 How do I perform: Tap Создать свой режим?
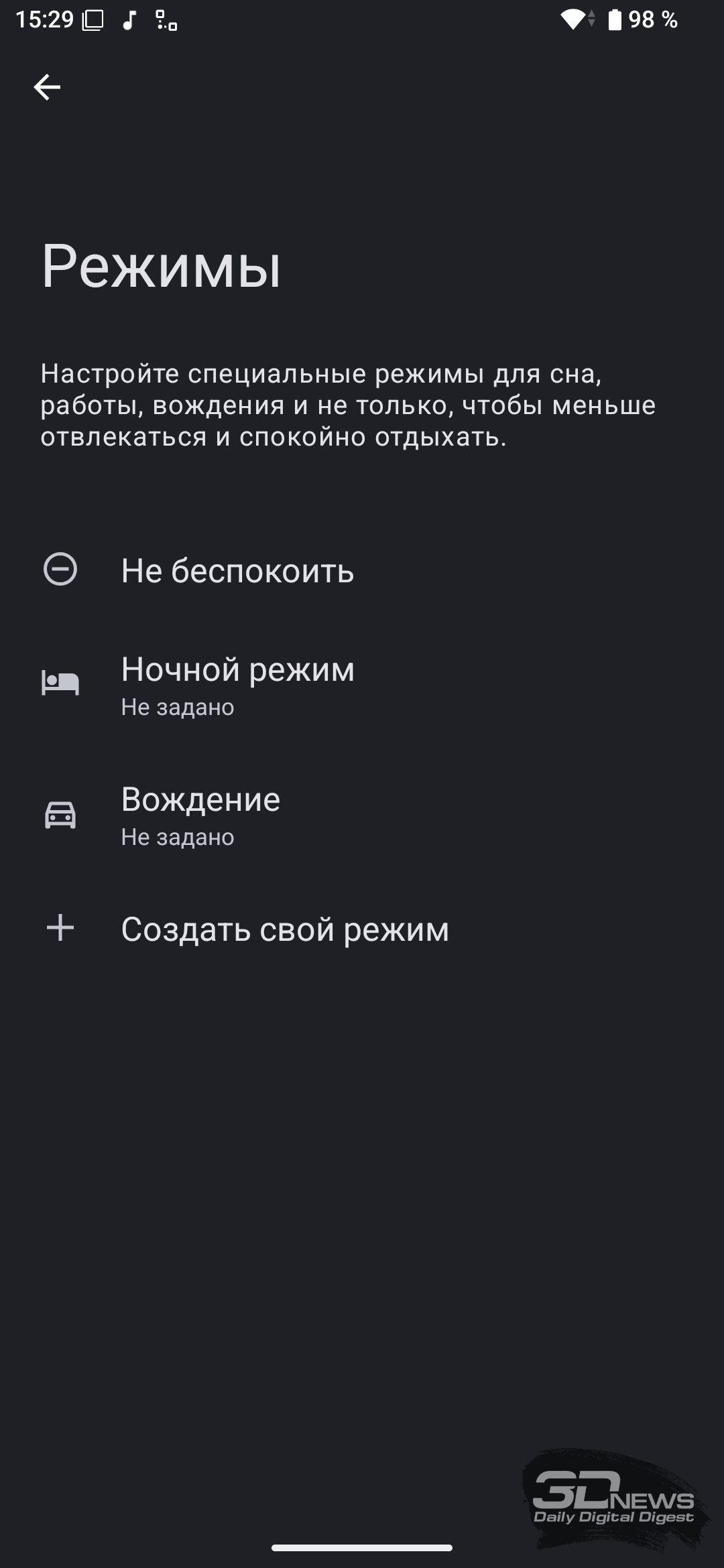tap(284, 929)
